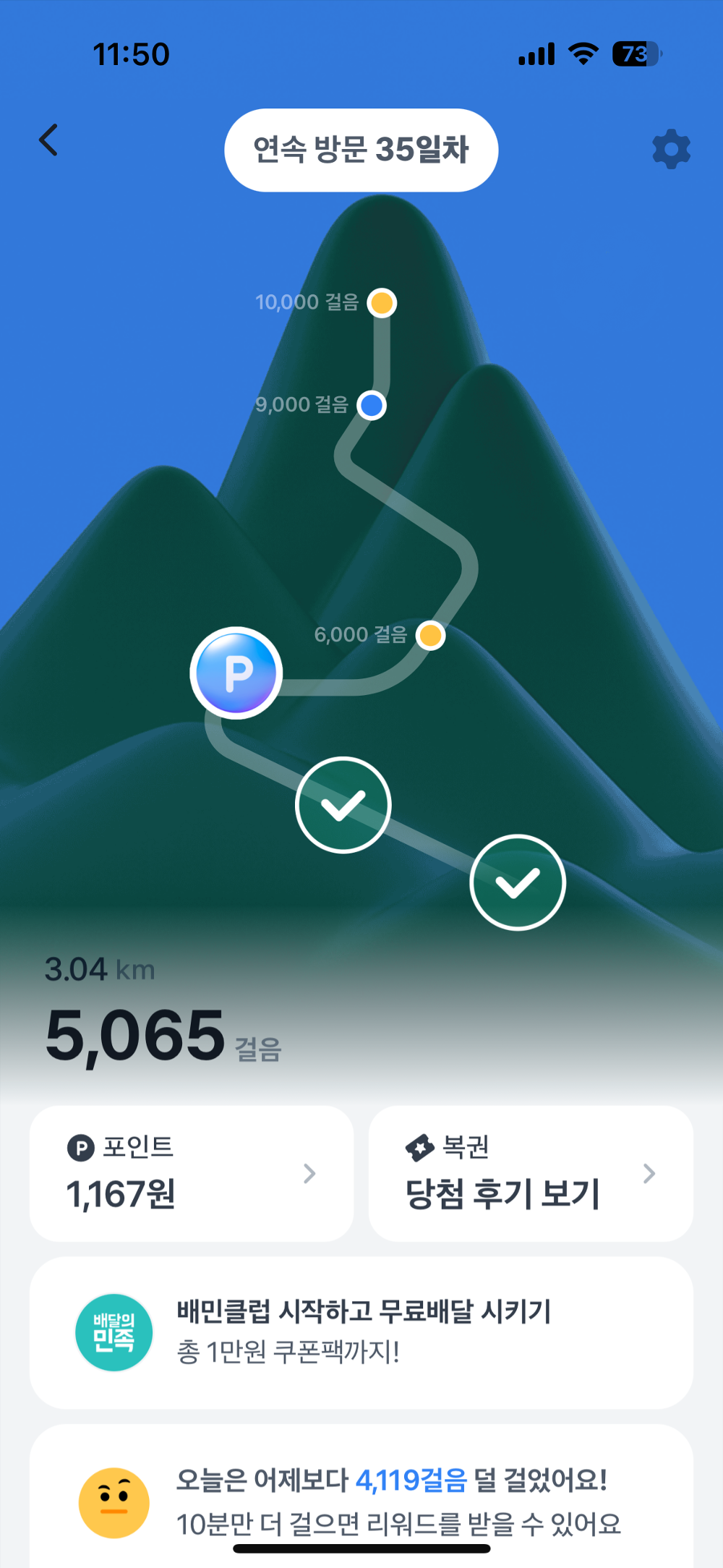Tap the 9,000 걸음 milestone marker
The width and height of the screenshot is (723, 1568).
[x=372, y=405]
